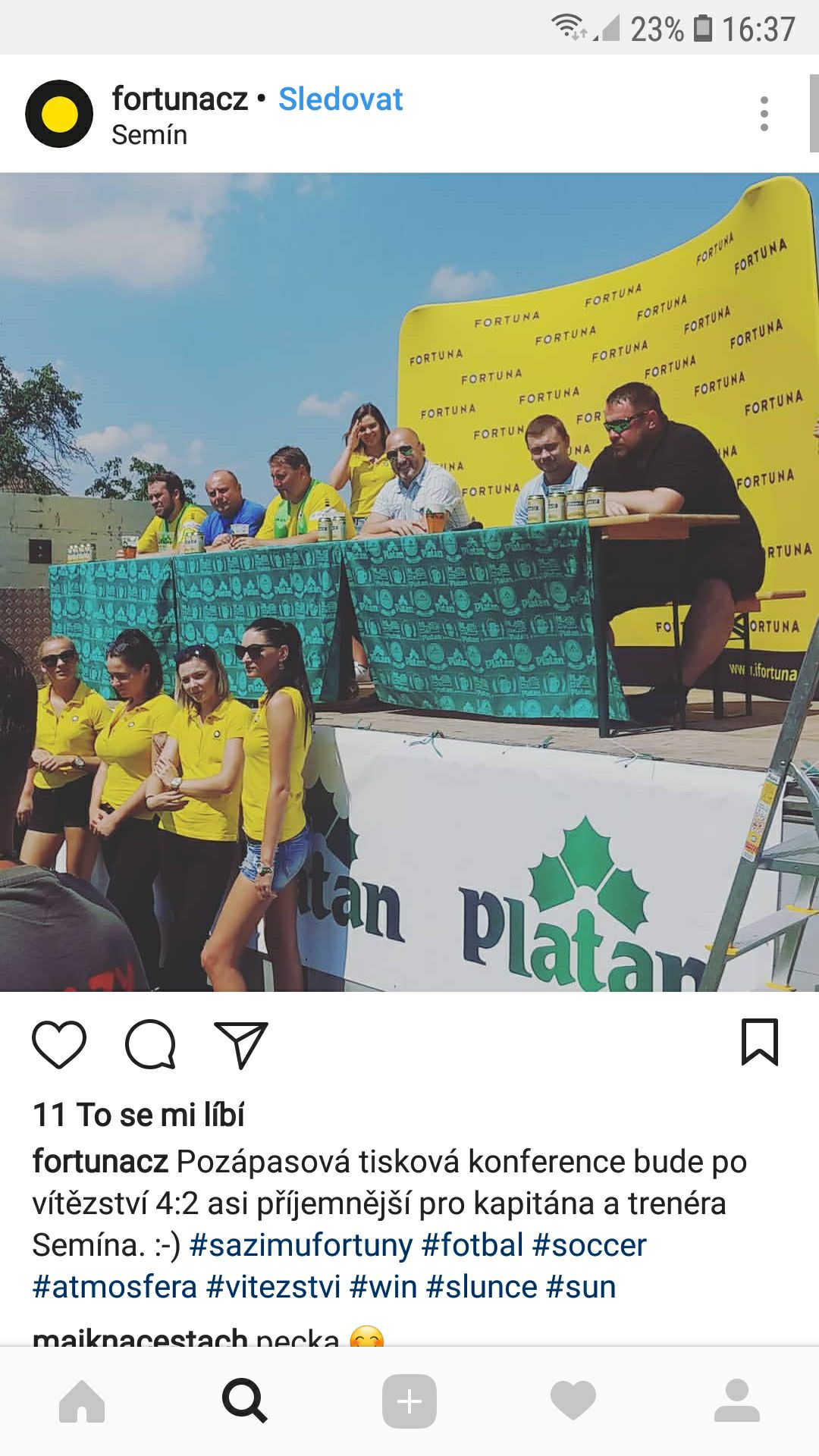Tap the Sledovat follow link

tap(340, 99)
